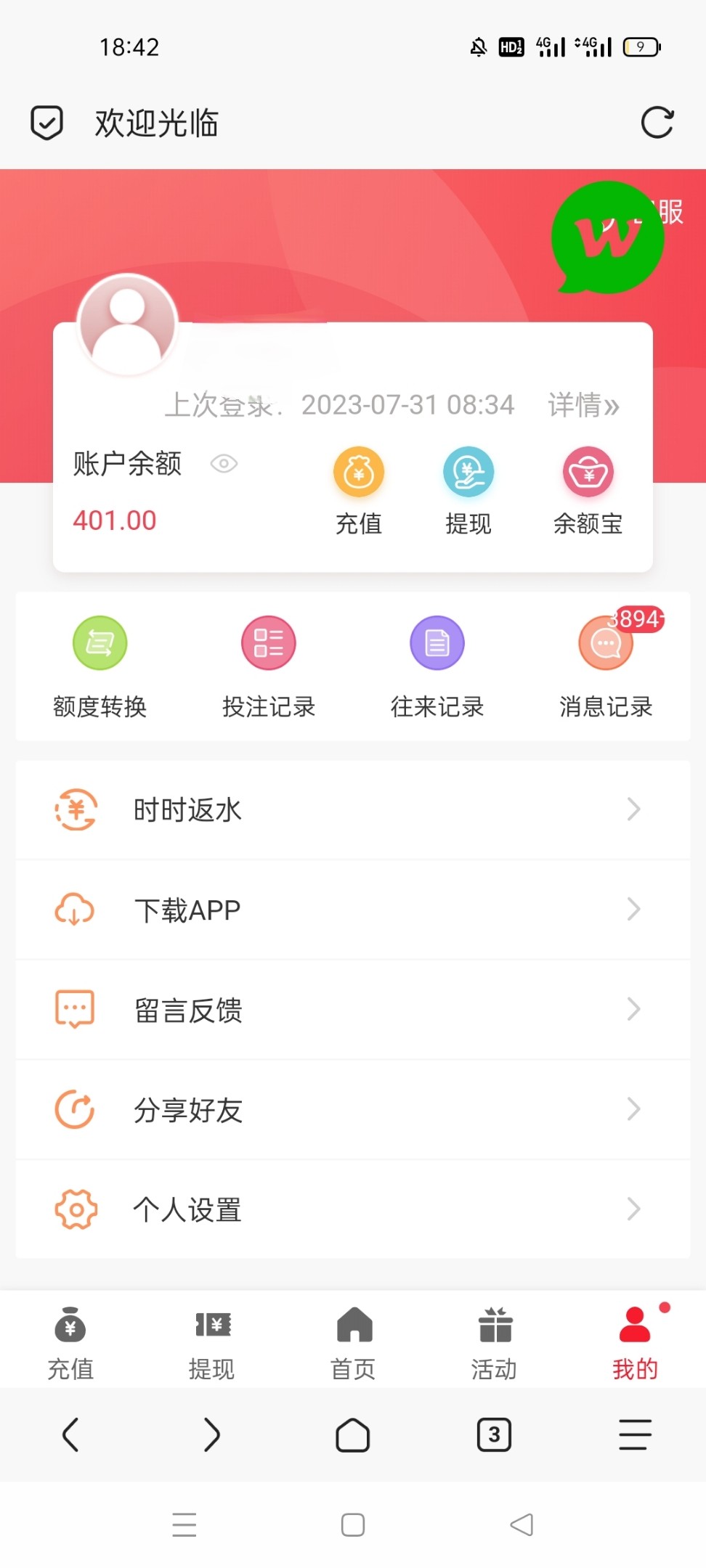706x1568 pixels.
Task: Open the green customer service chat bubble
Action: pos(607,238)
